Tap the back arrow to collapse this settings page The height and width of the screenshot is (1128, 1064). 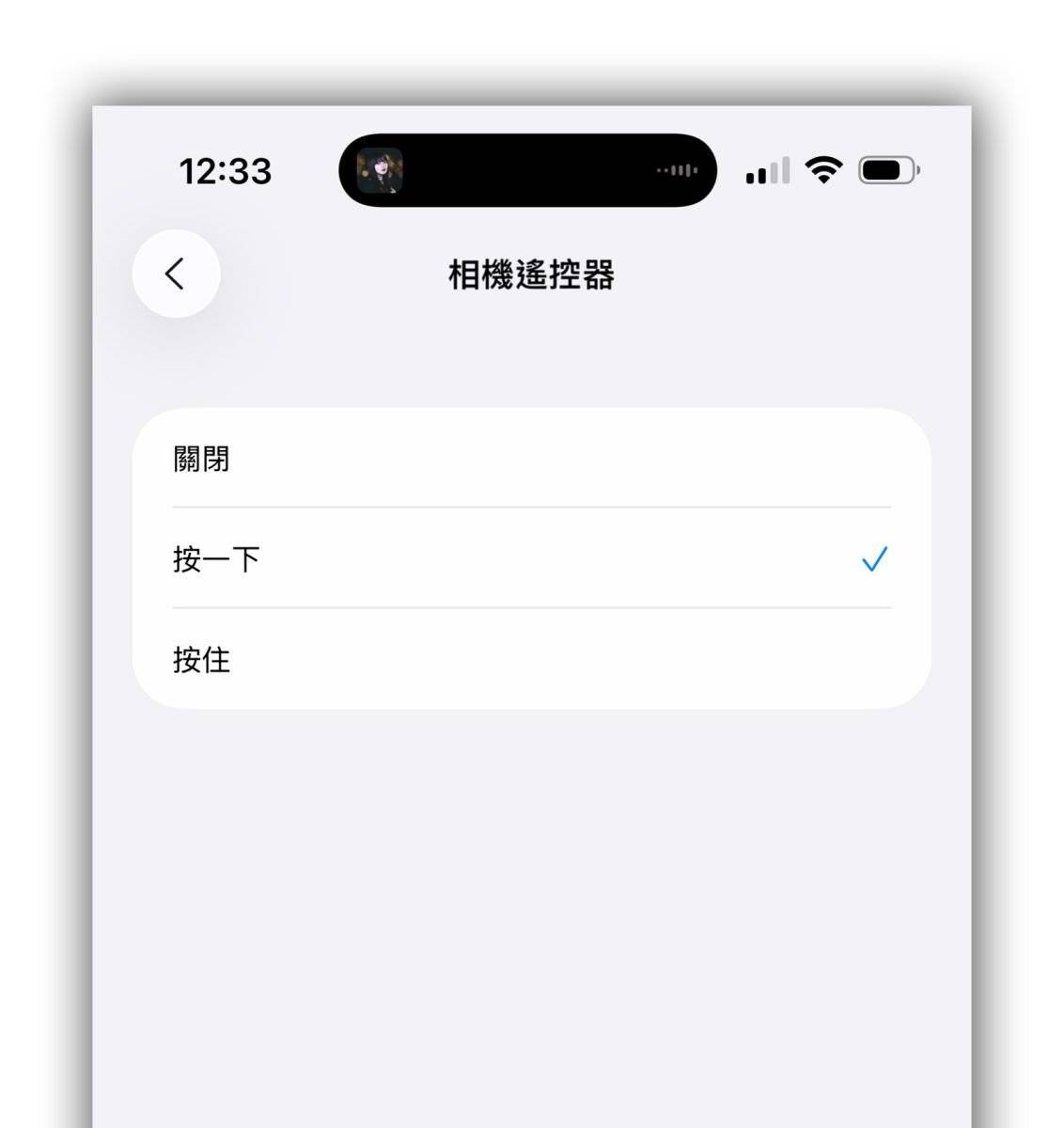pos(176,274)
